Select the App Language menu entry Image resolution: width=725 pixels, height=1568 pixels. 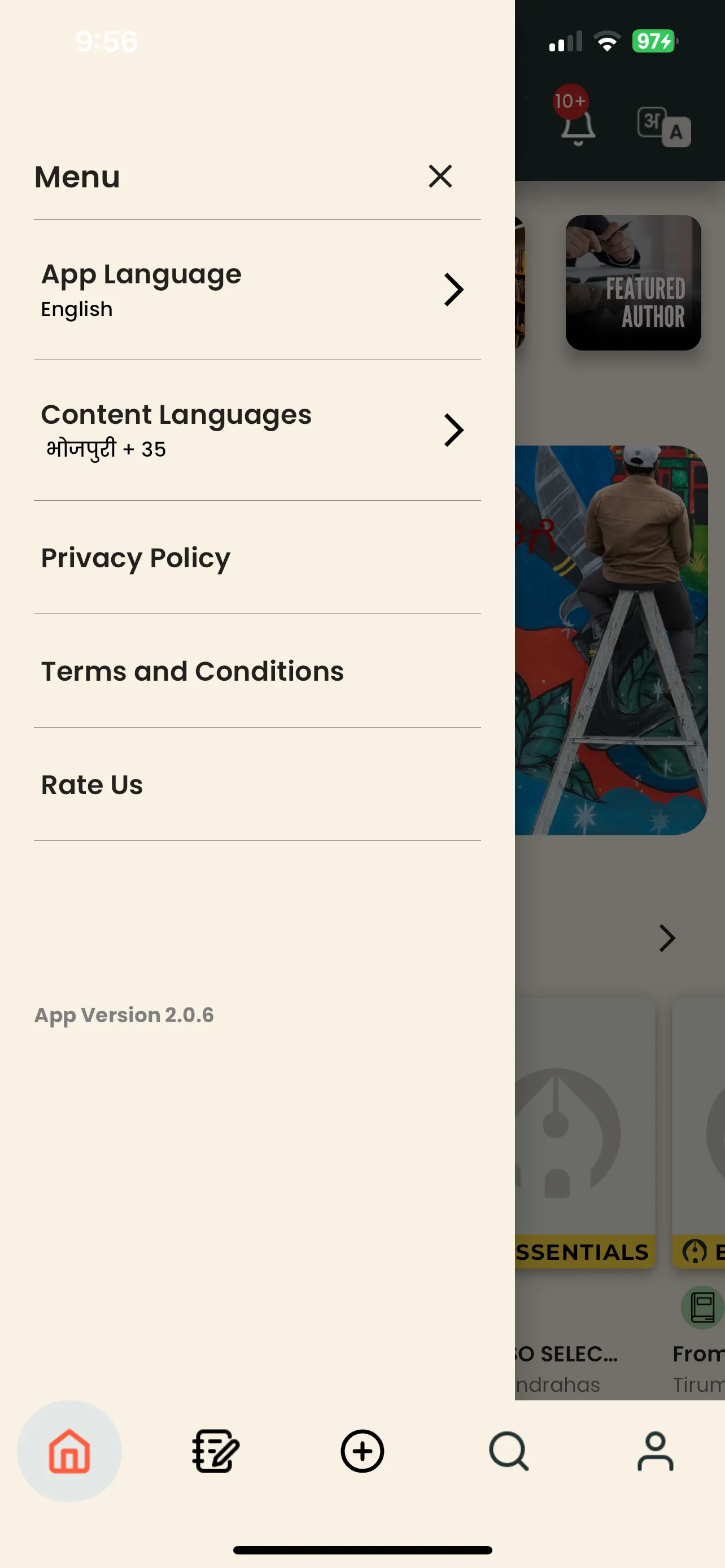click(x=141, y=274)
